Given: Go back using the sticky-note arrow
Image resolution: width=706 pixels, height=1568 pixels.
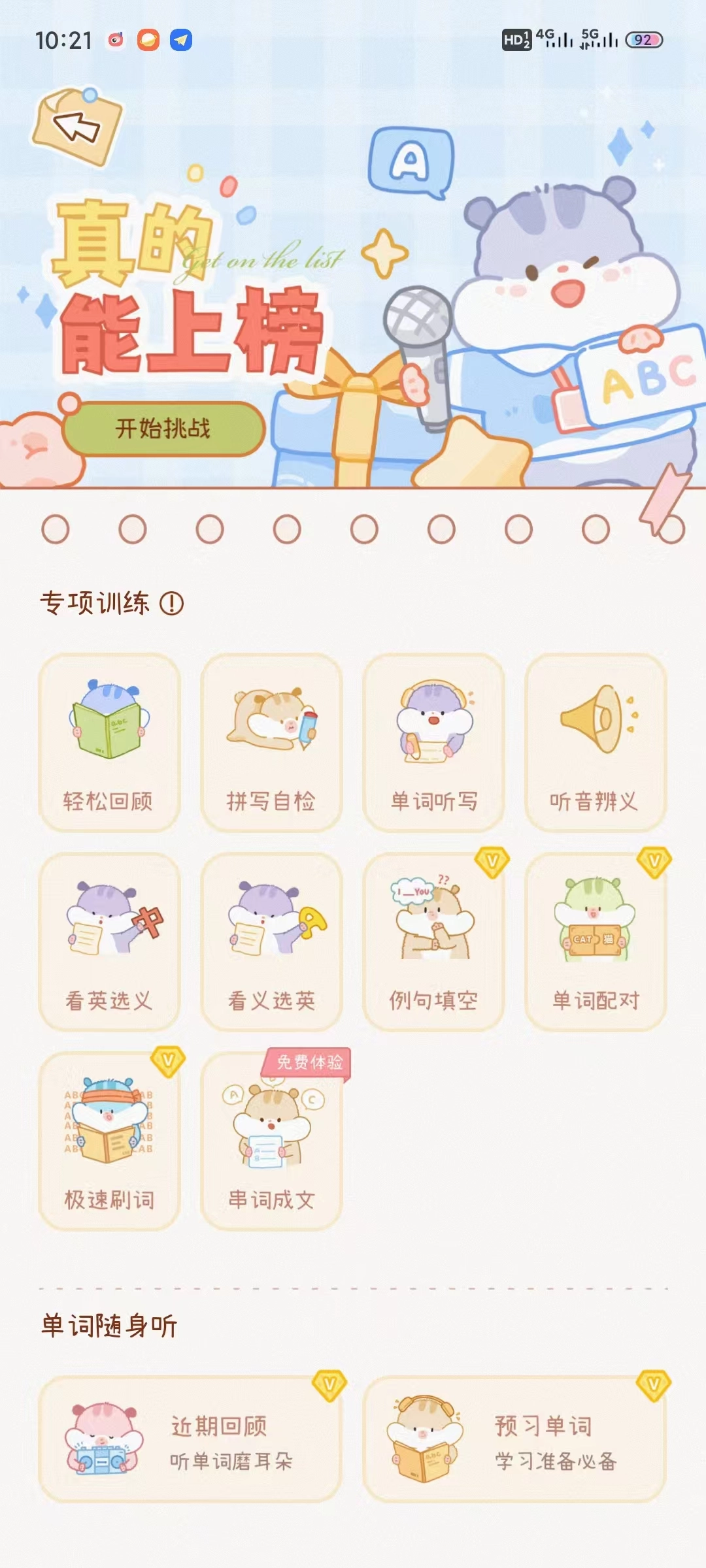Looking at the screenshot, I should click(77, 127).
